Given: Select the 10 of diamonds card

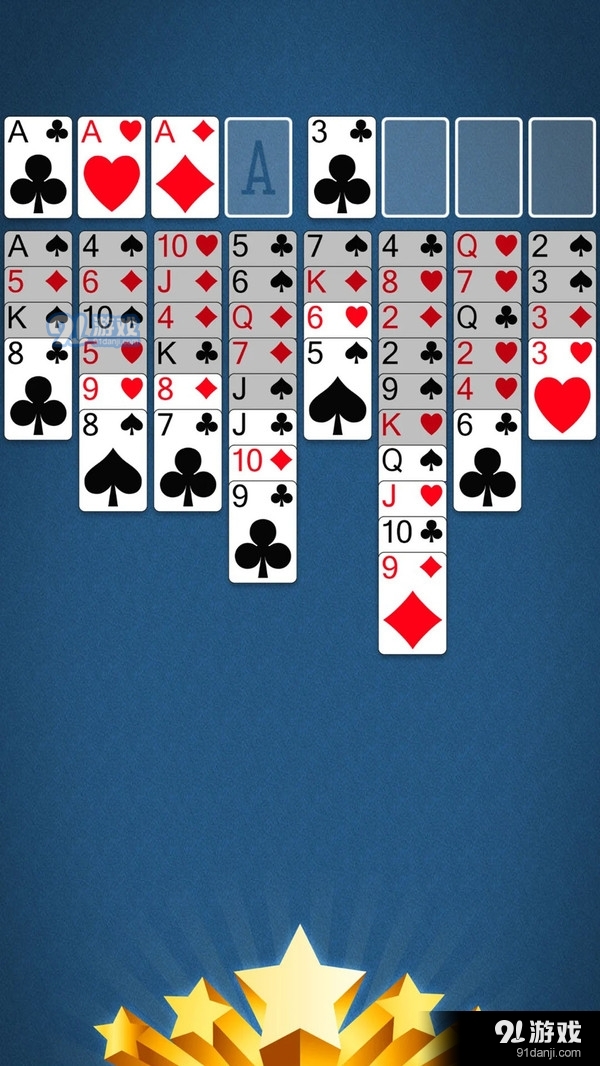Looking at the screenshot, I should (263, 461).
